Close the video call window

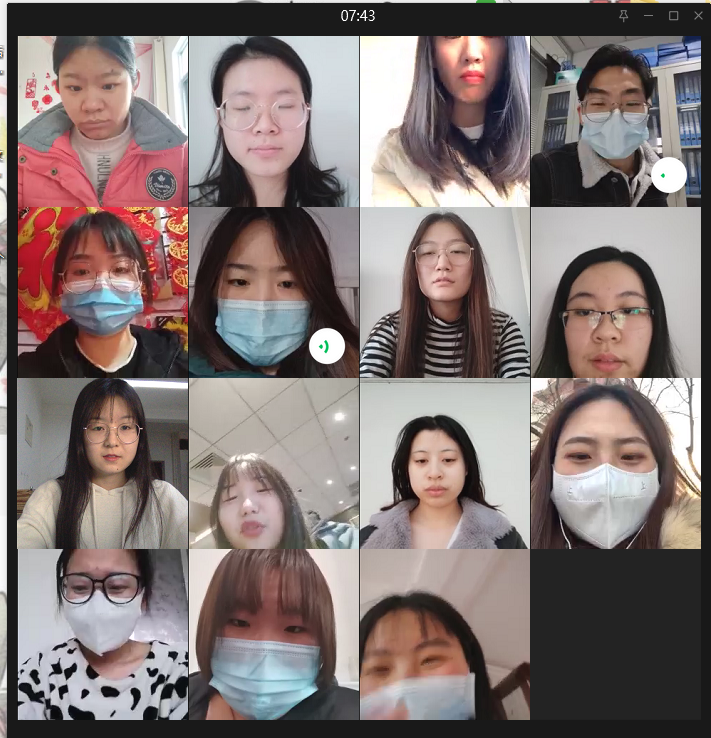[x=697, y=16]
